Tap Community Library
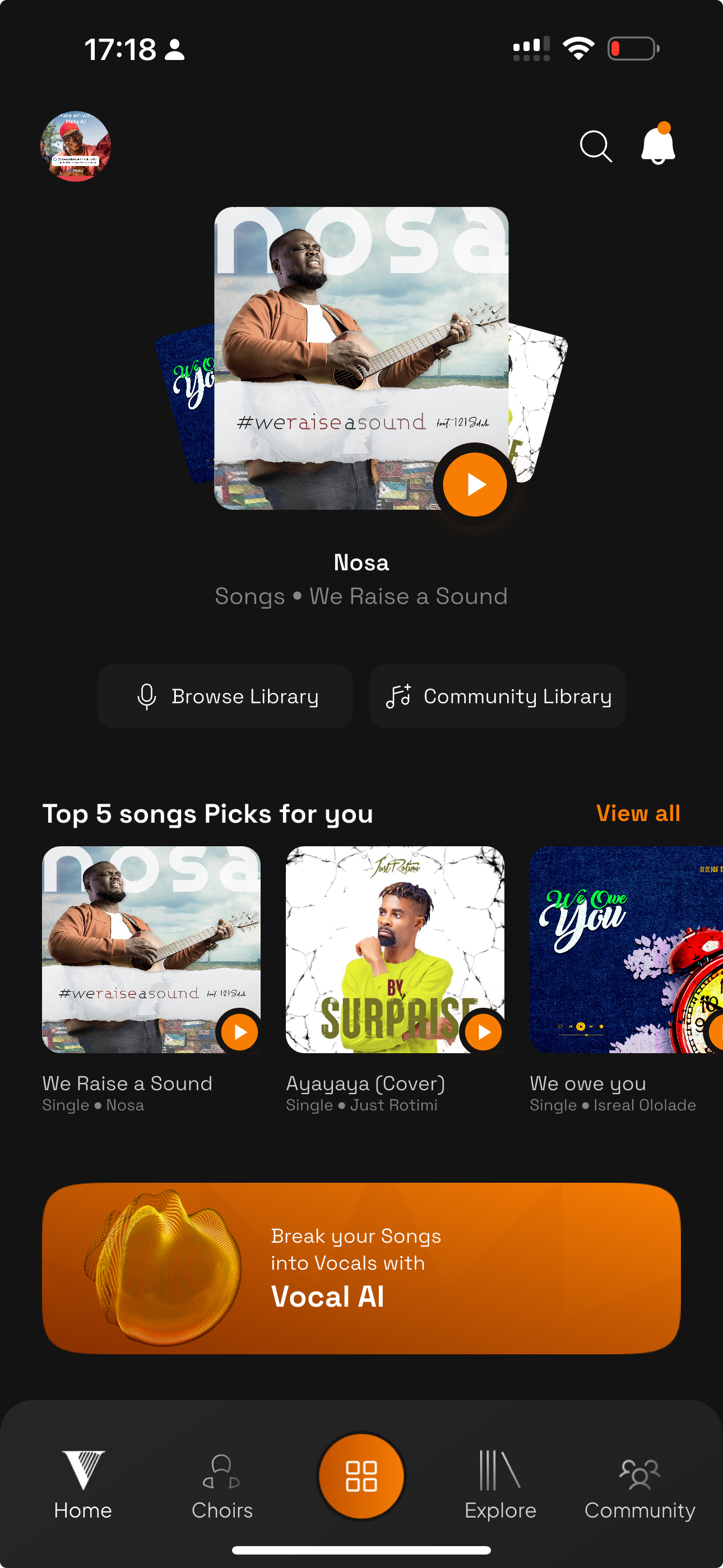 [497, 697]
